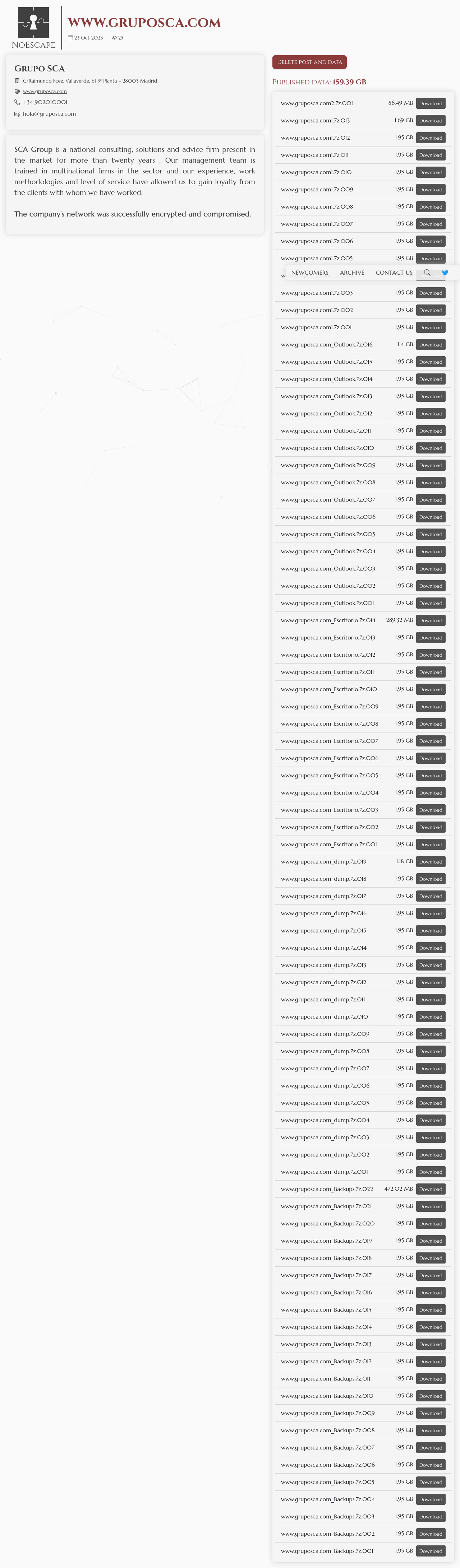Follow the www.gruposca.com underlined link
Image resolution: width=460 pixels, height=1568 pixels.
click(x=45, y=91)
